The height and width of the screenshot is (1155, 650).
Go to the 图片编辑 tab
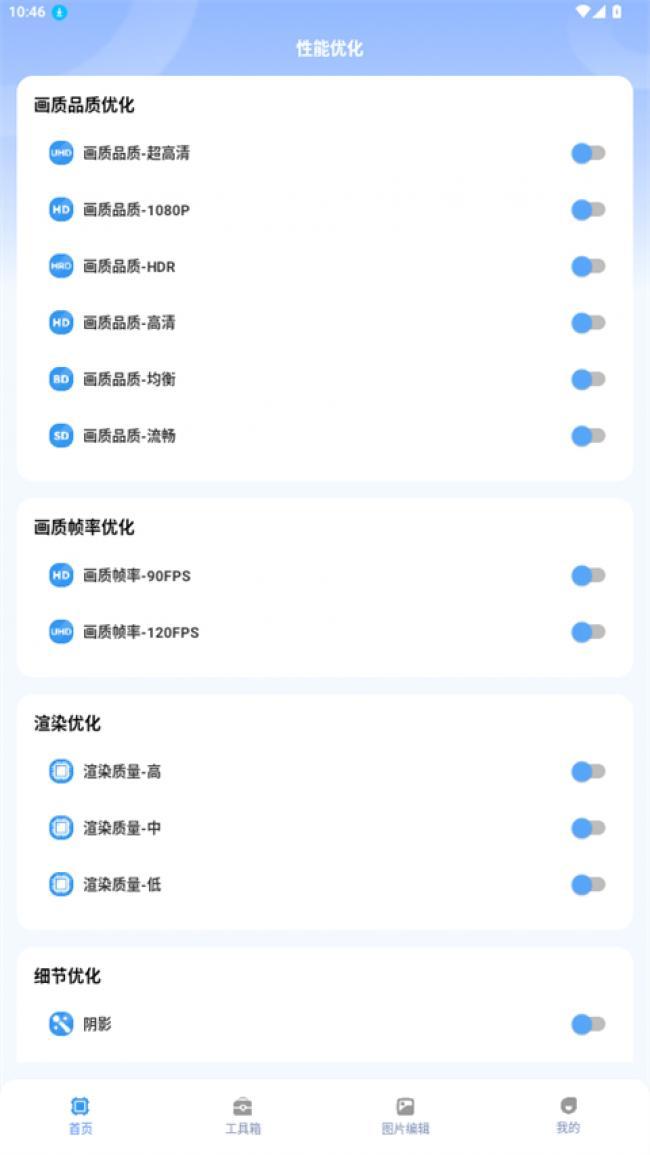point(405,1114)
